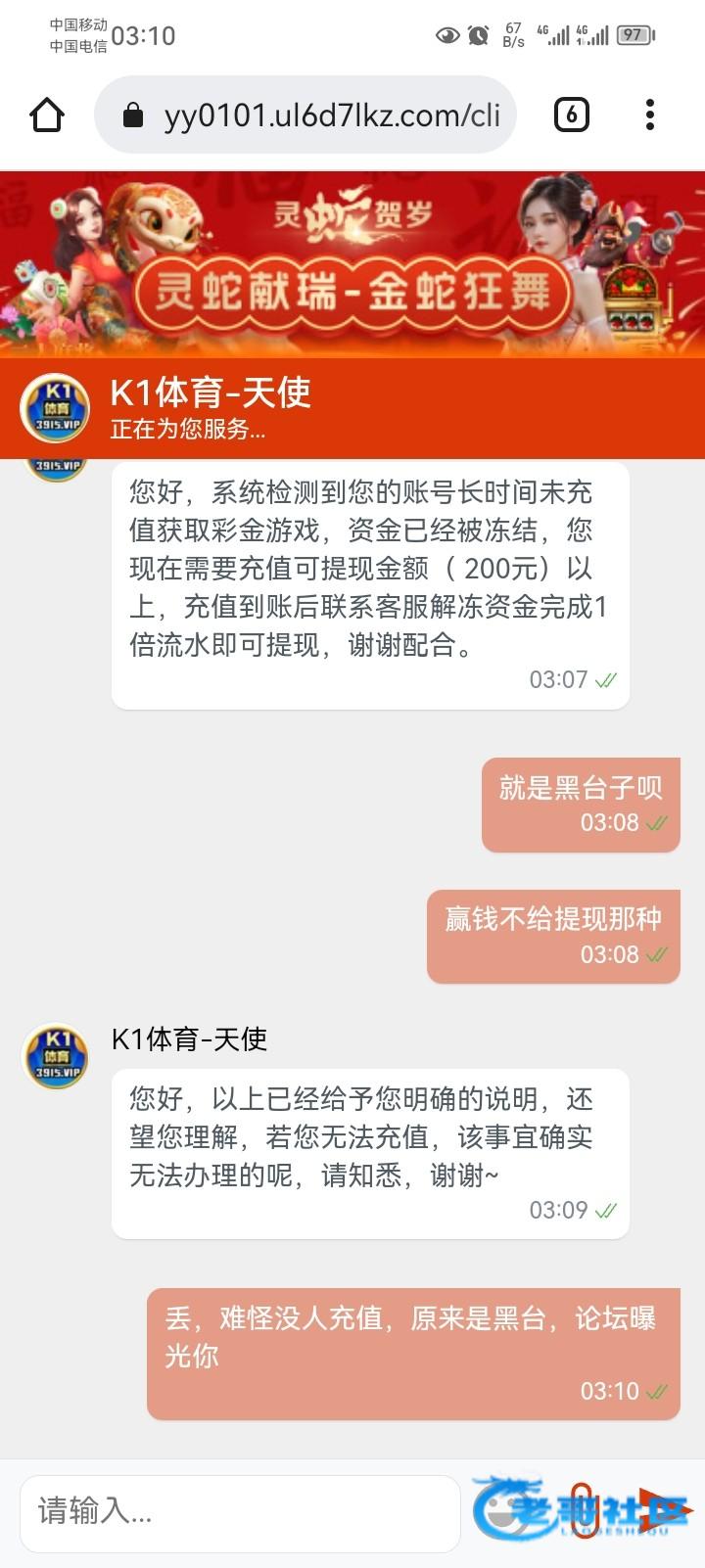
Task: Open the 灵蛇献瑞 promotional banner
Action: coord(352,264)
